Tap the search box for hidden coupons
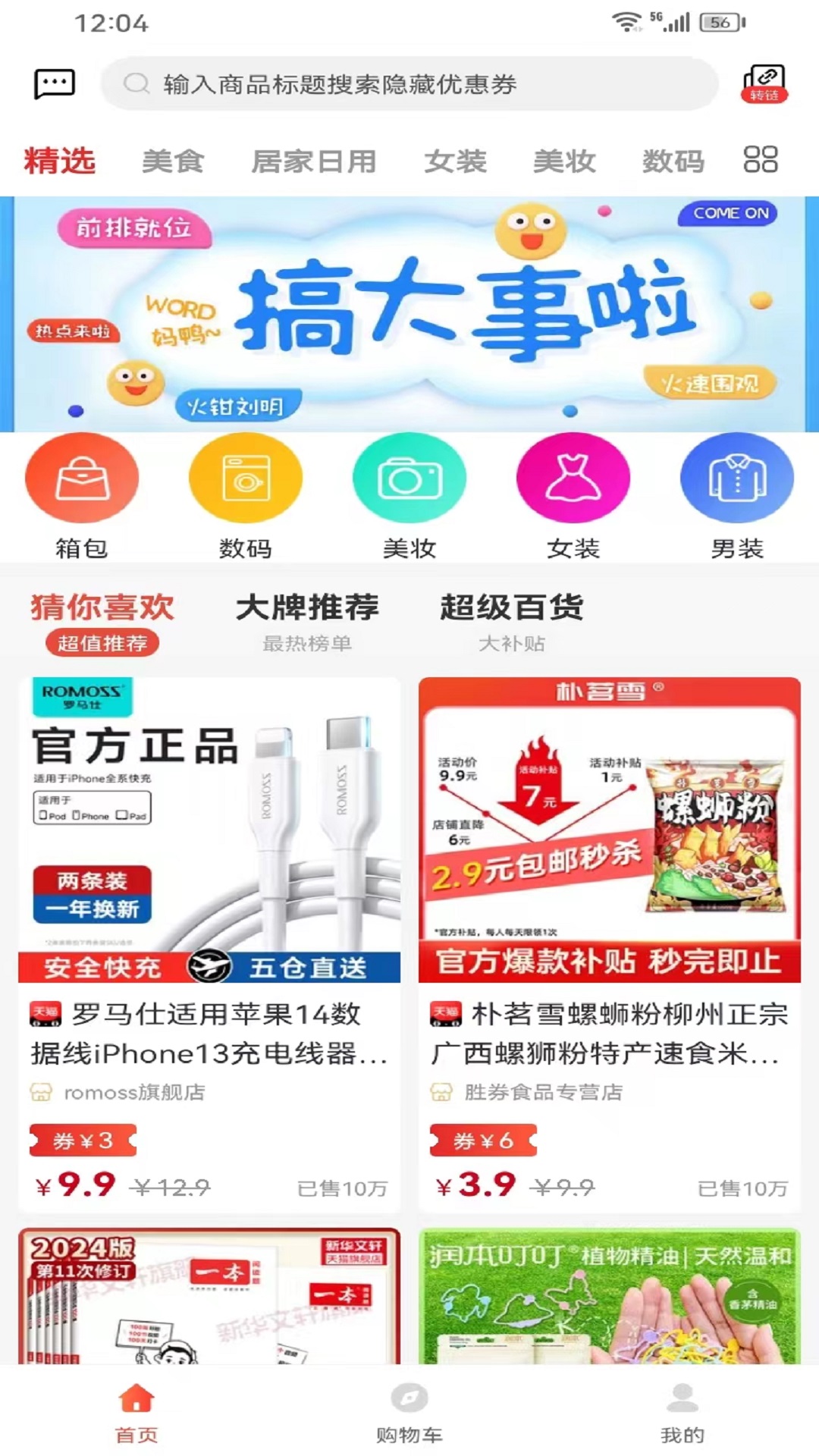Viewport: 819px width, 1456px height. pyautogui.click(x=409, y=84)
